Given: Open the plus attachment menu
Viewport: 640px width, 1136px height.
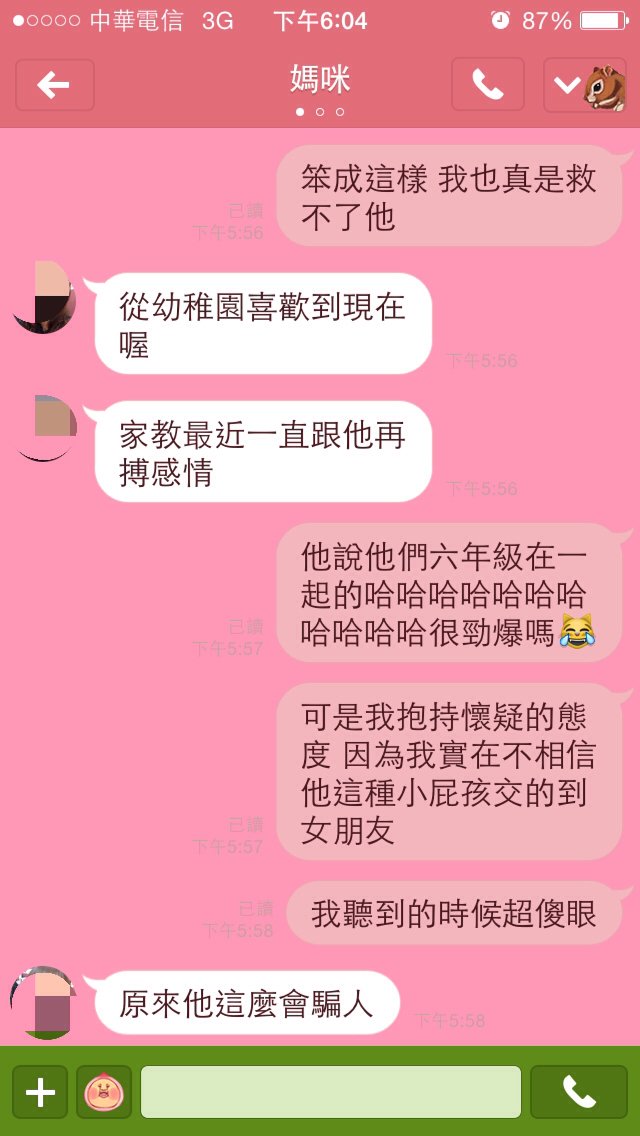Looking at the screenshot, I should tap(40, 1092).
